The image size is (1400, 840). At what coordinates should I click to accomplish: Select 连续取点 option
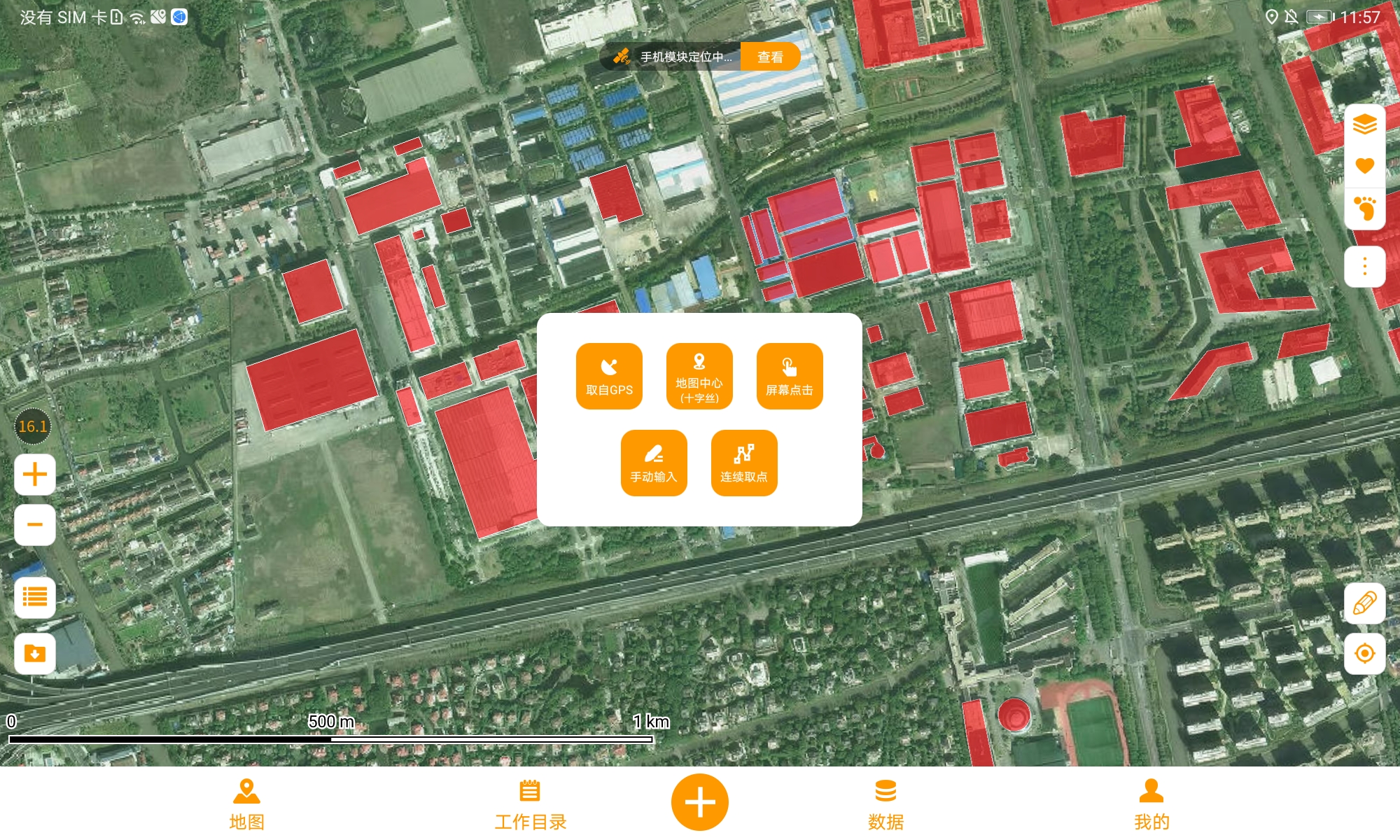(744, 463)
